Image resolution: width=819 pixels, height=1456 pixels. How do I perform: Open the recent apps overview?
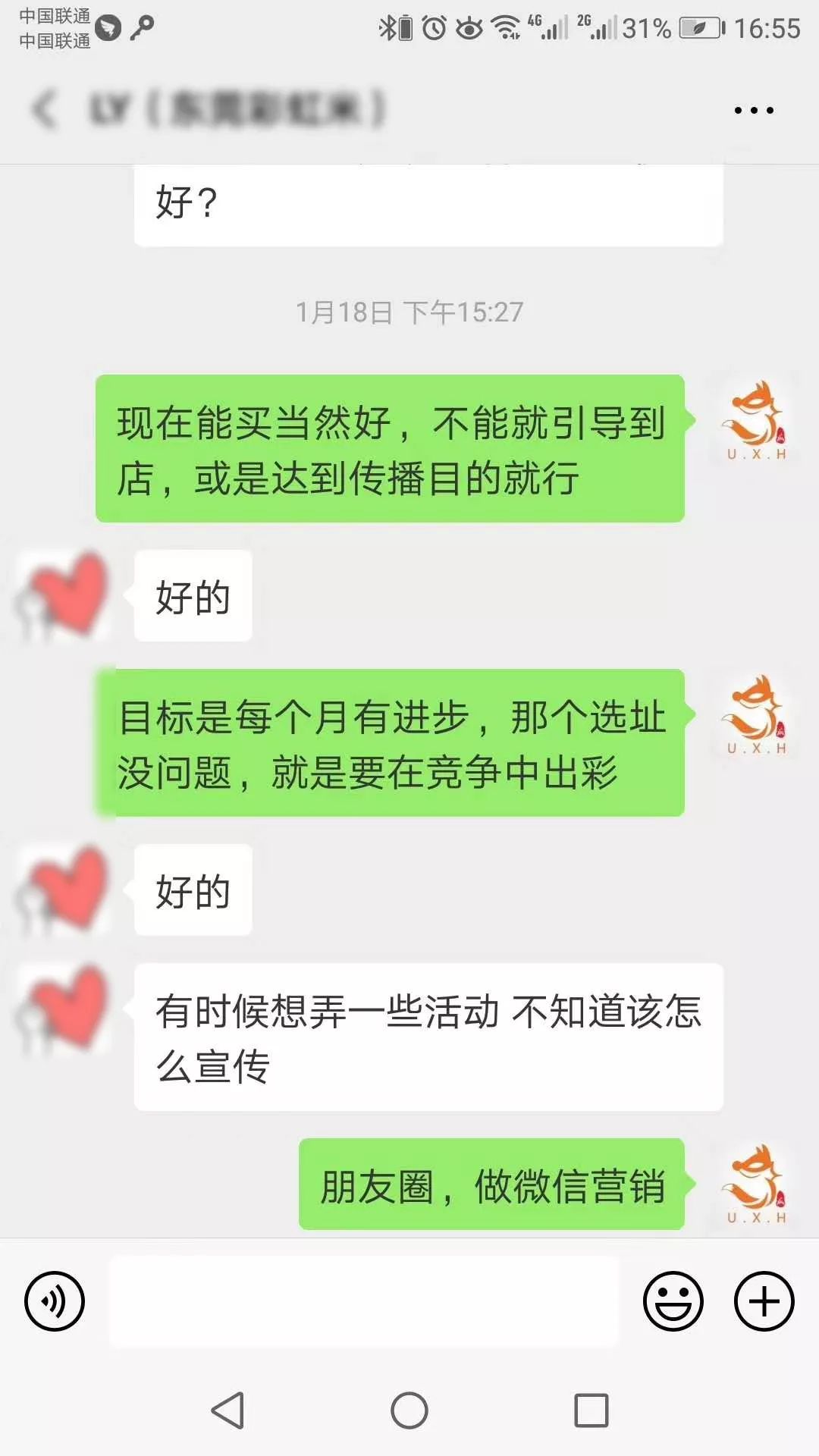click(591, 1410)
